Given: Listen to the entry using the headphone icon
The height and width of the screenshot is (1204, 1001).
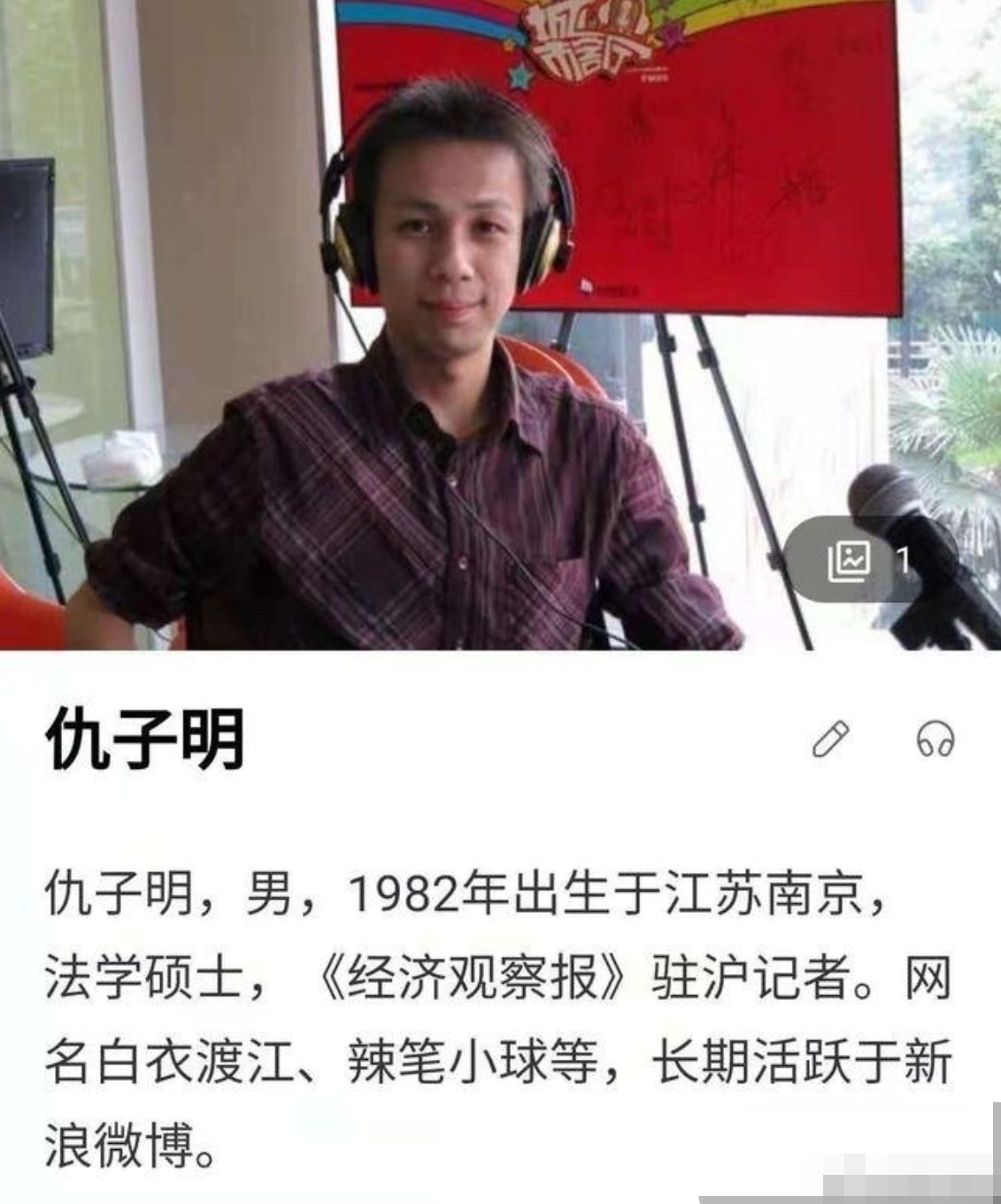Looking at the screenshot, I should tap(935, 740).
